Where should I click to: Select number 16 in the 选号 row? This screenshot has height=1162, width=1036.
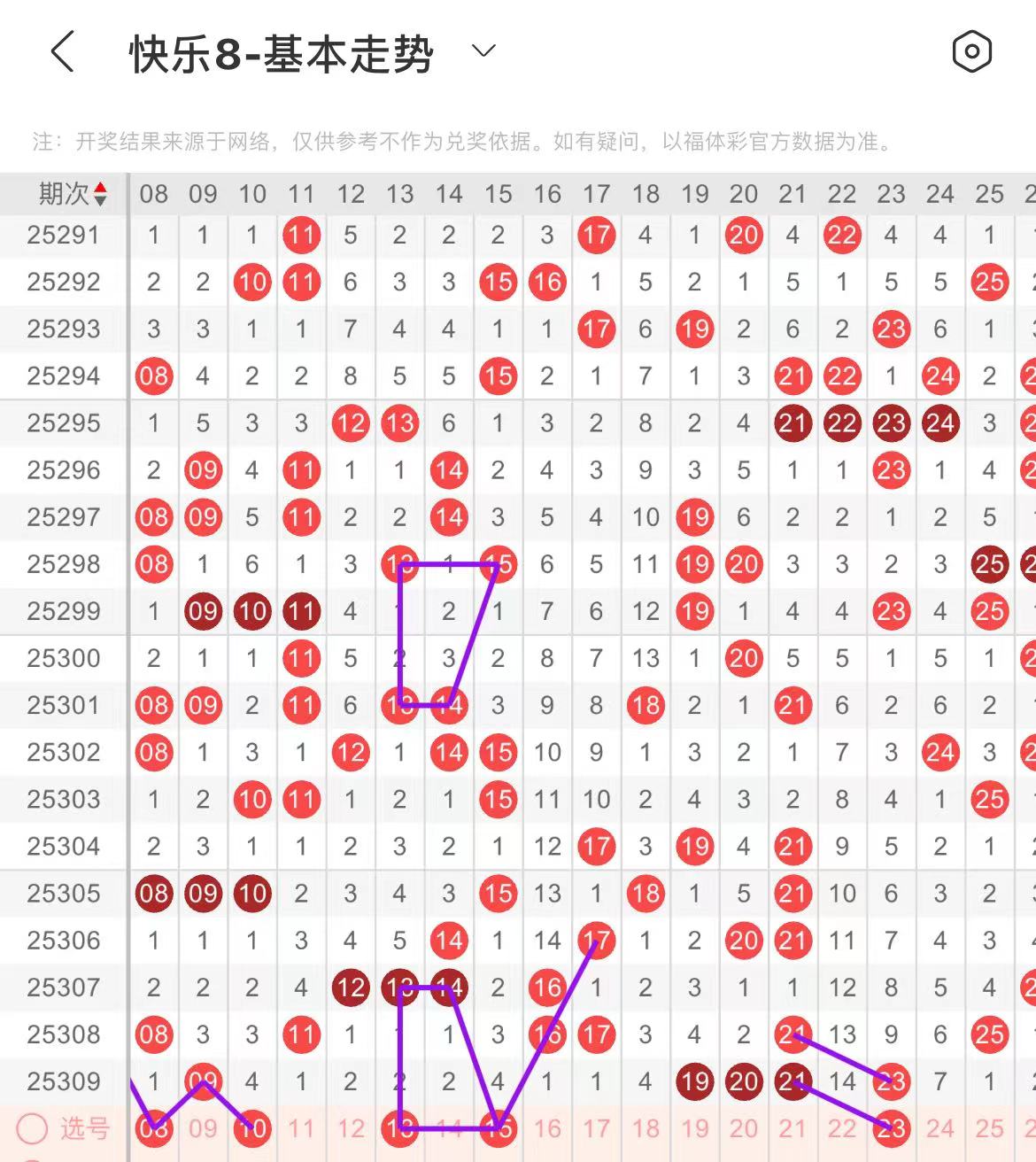pos(547,1128)
